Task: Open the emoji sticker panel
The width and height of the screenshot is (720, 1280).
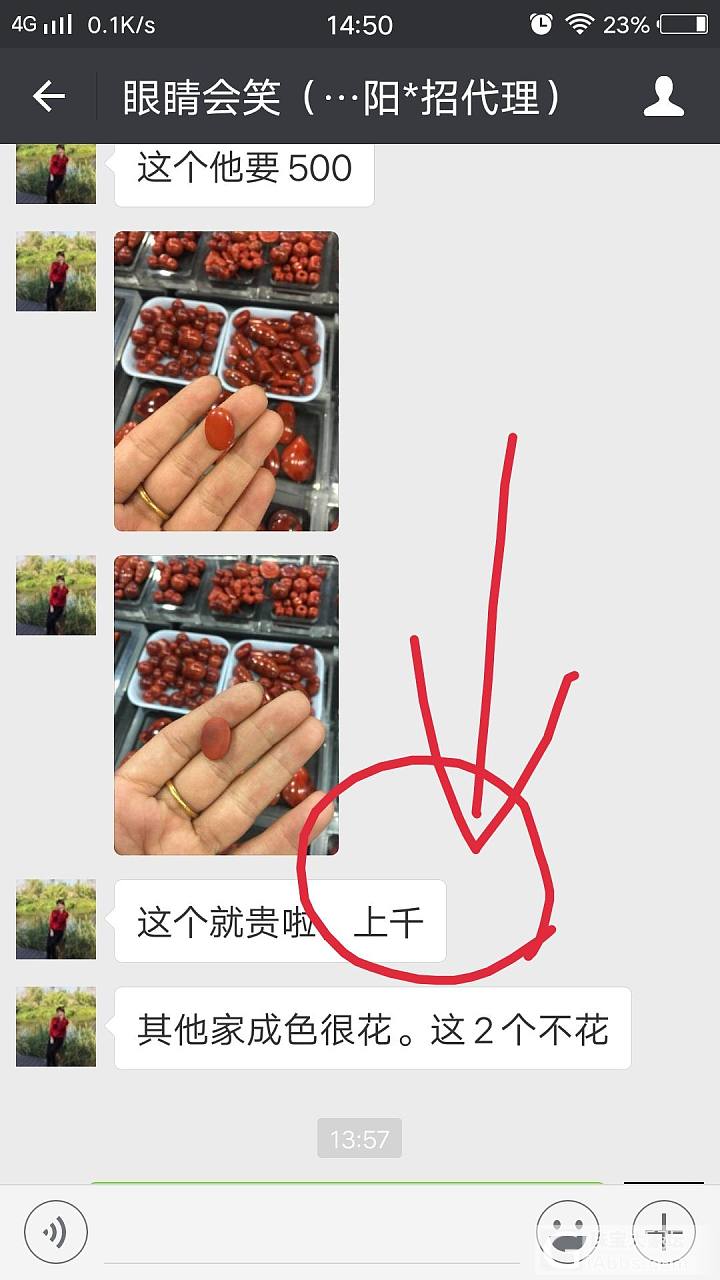Action: point(568,1228)
